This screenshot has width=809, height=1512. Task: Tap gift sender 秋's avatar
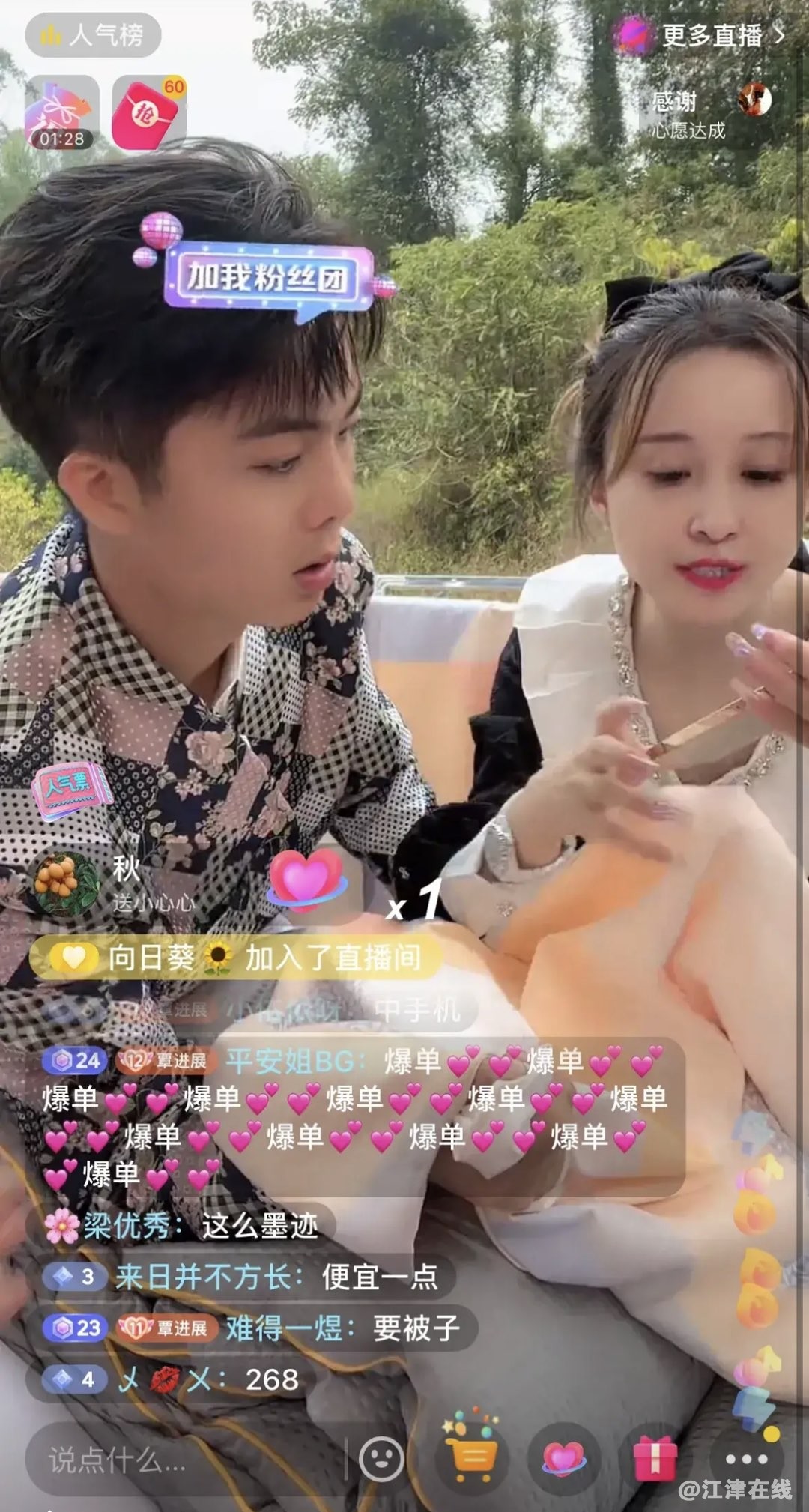(x=66, y=884)
